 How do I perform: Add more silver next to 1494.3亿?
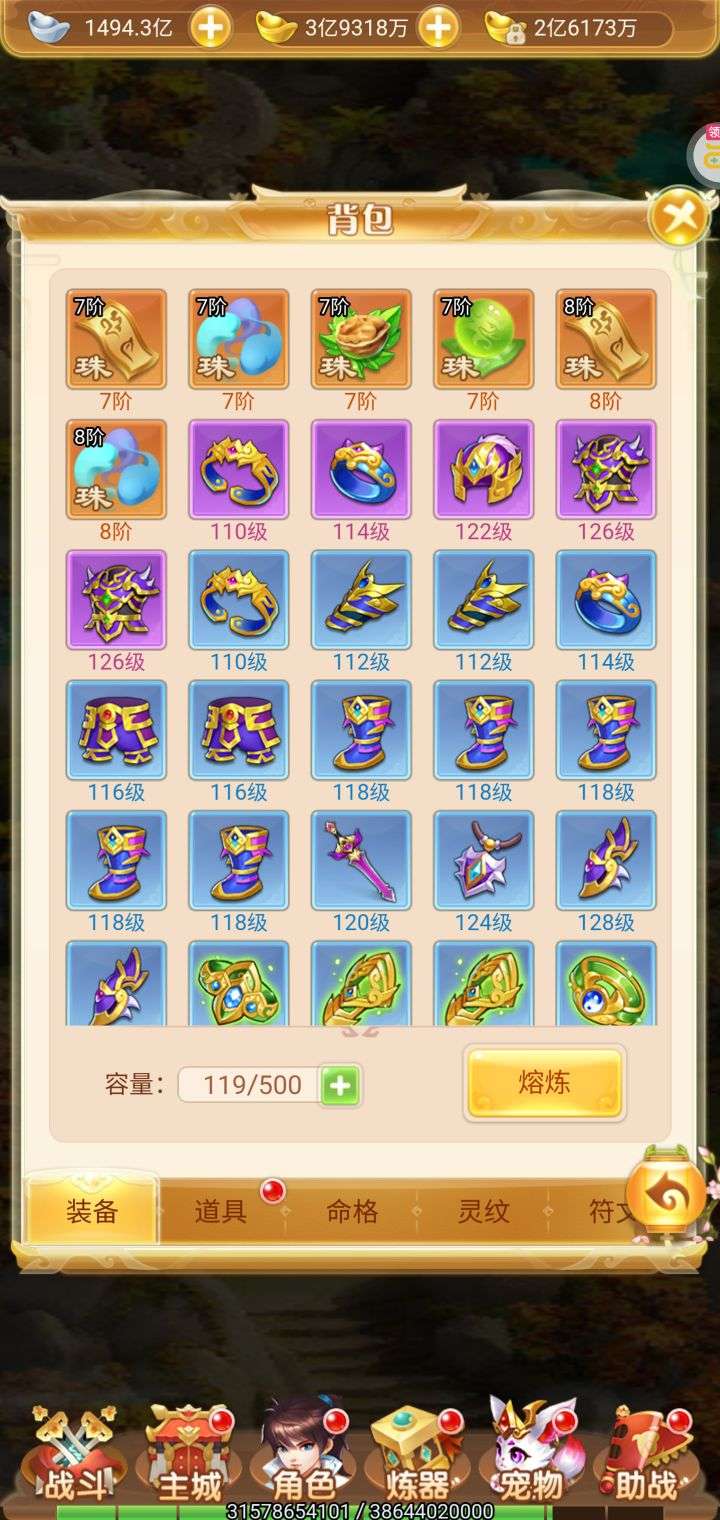pos(210,28)
